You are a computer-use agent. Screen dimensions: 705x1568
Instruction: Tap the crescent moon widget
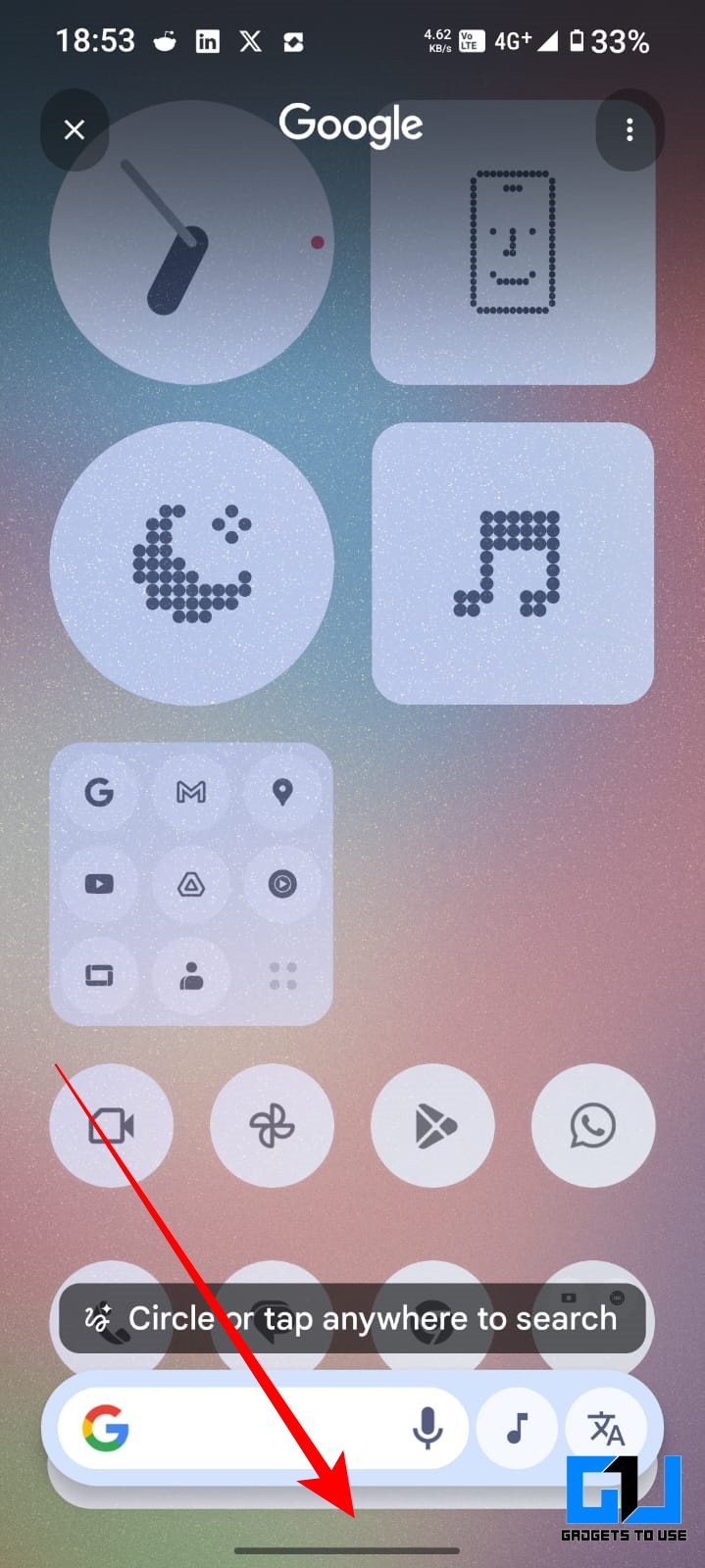[x=191, y=563]
